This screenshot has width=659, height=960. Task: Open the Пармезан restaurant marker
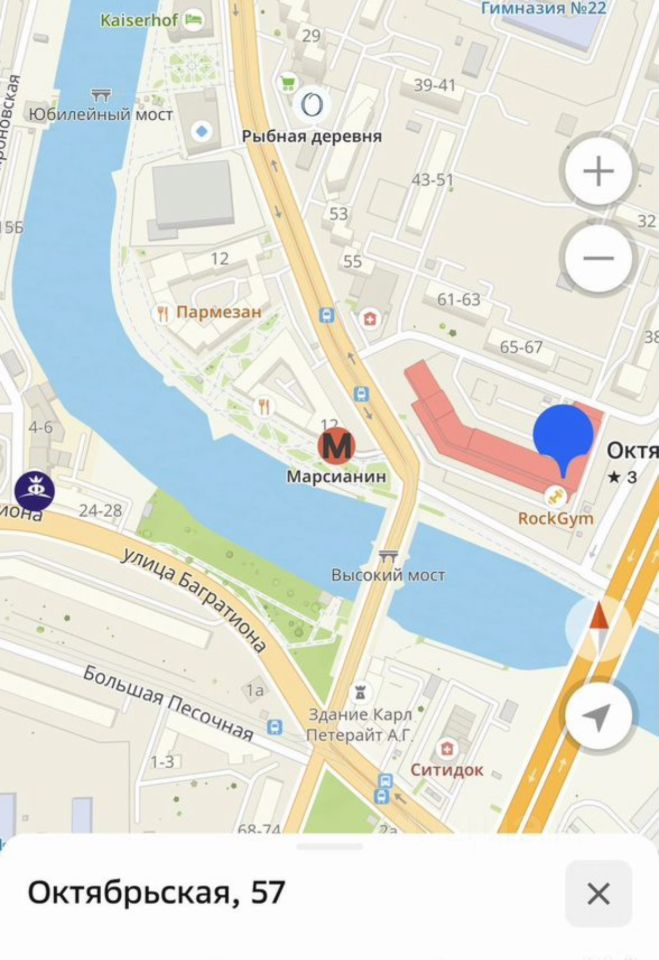[x=163, y=313]
